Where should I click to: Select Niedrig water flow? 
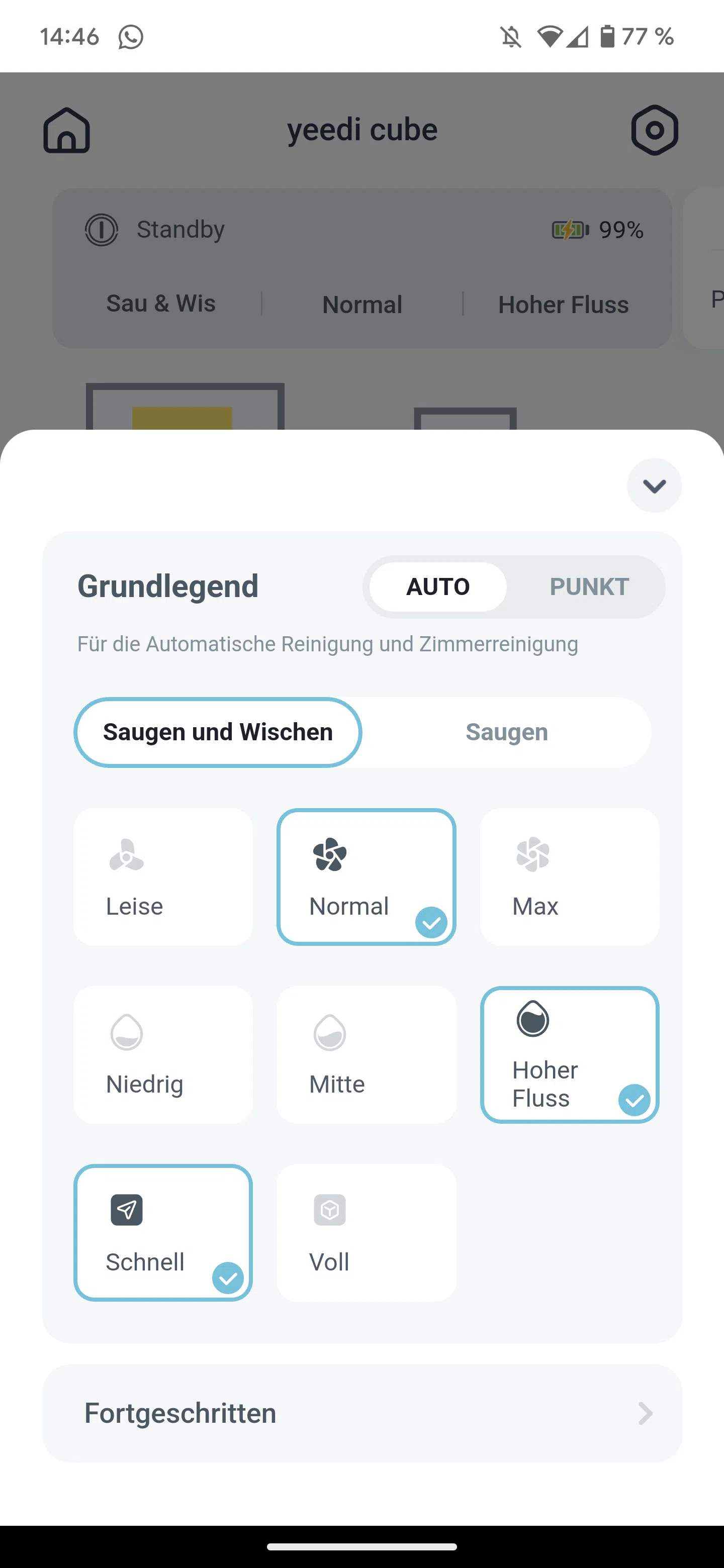pos(163,1054)
